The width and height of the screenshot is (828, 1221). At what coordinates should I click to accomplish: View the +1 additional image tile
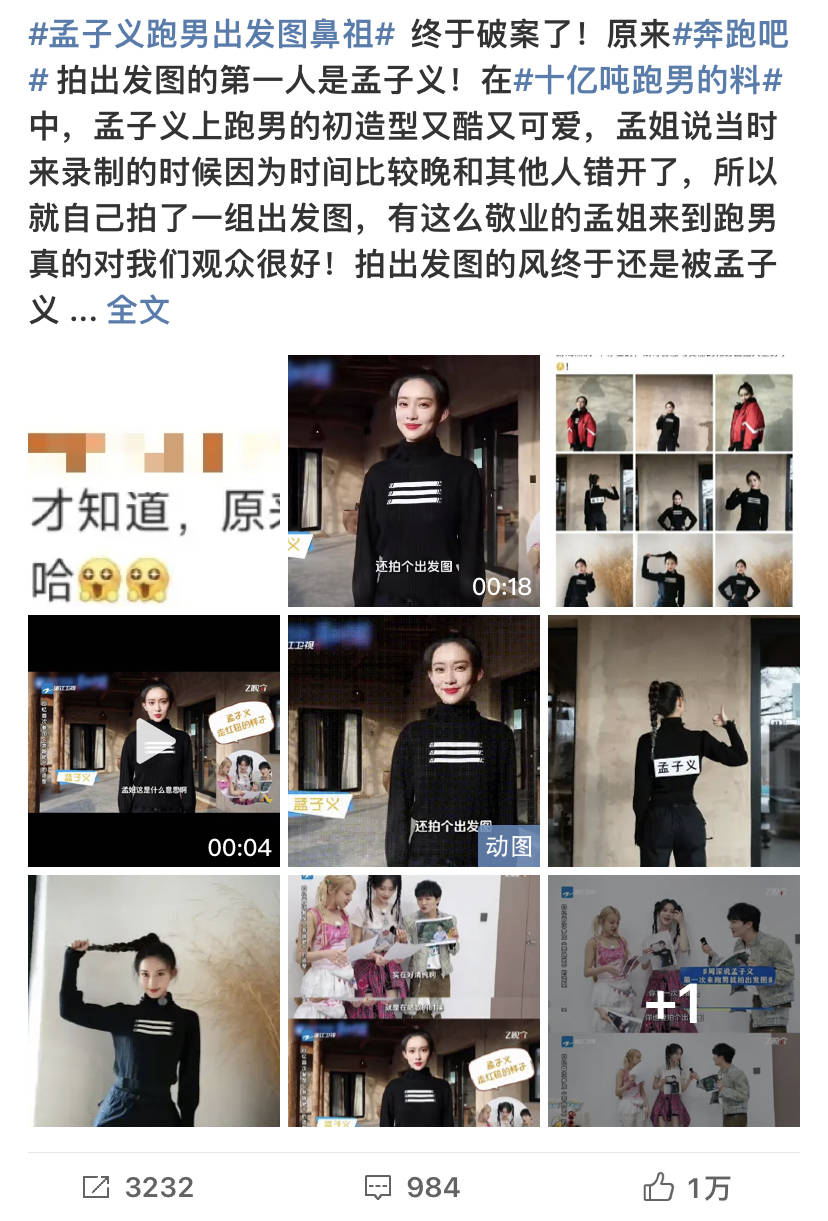(x=673, y=1001)
